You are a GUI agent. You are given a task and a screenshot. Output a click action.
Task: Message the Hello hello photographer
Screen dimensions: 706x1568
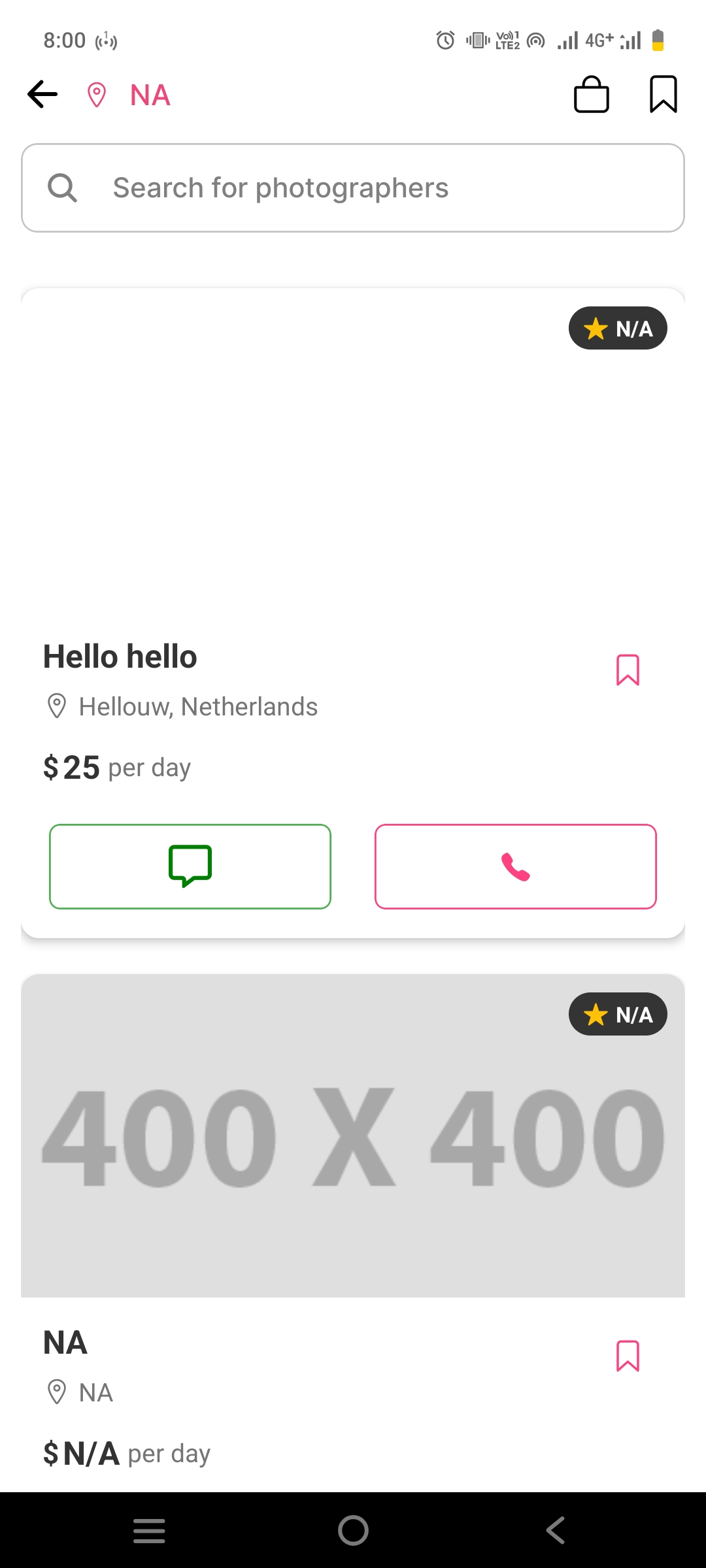tap(190, 866)
